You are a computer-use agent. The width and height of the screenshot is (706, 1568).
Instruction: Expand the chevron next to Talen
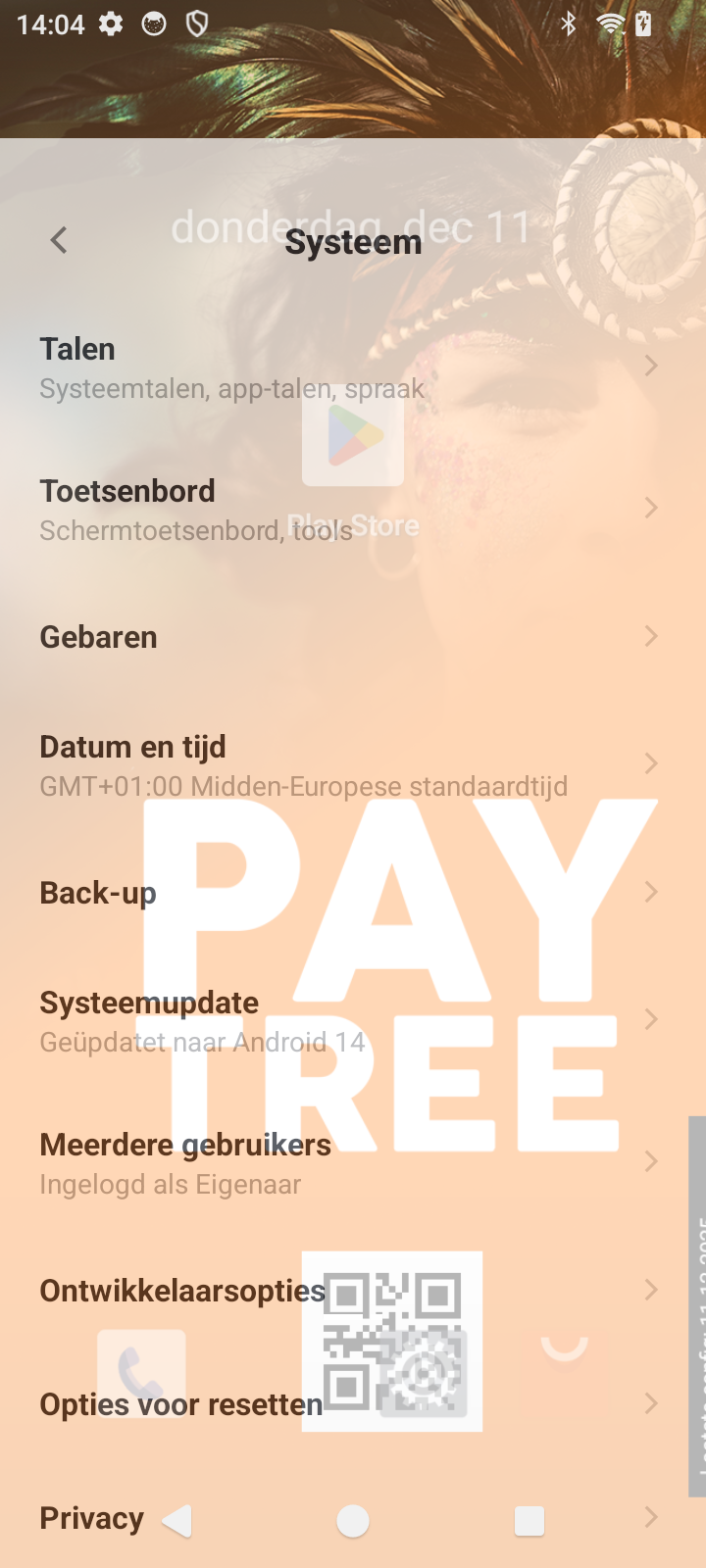[x=652, y=365]
